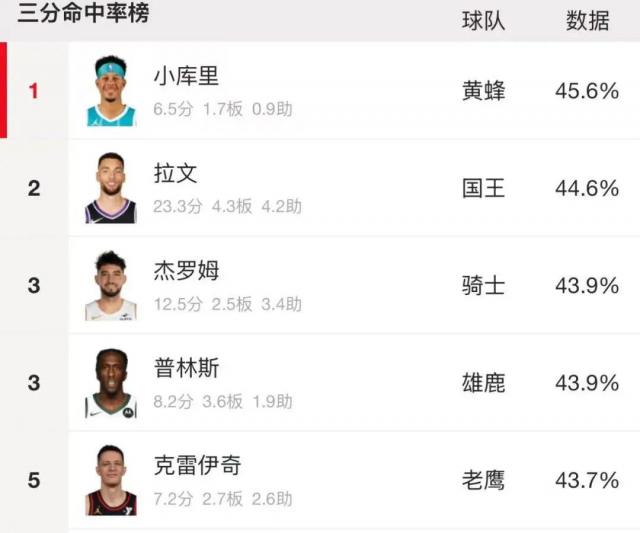640x533 pixels.
Task: Select 杰罗姆 from the ranking list
Action: [320, 286]
